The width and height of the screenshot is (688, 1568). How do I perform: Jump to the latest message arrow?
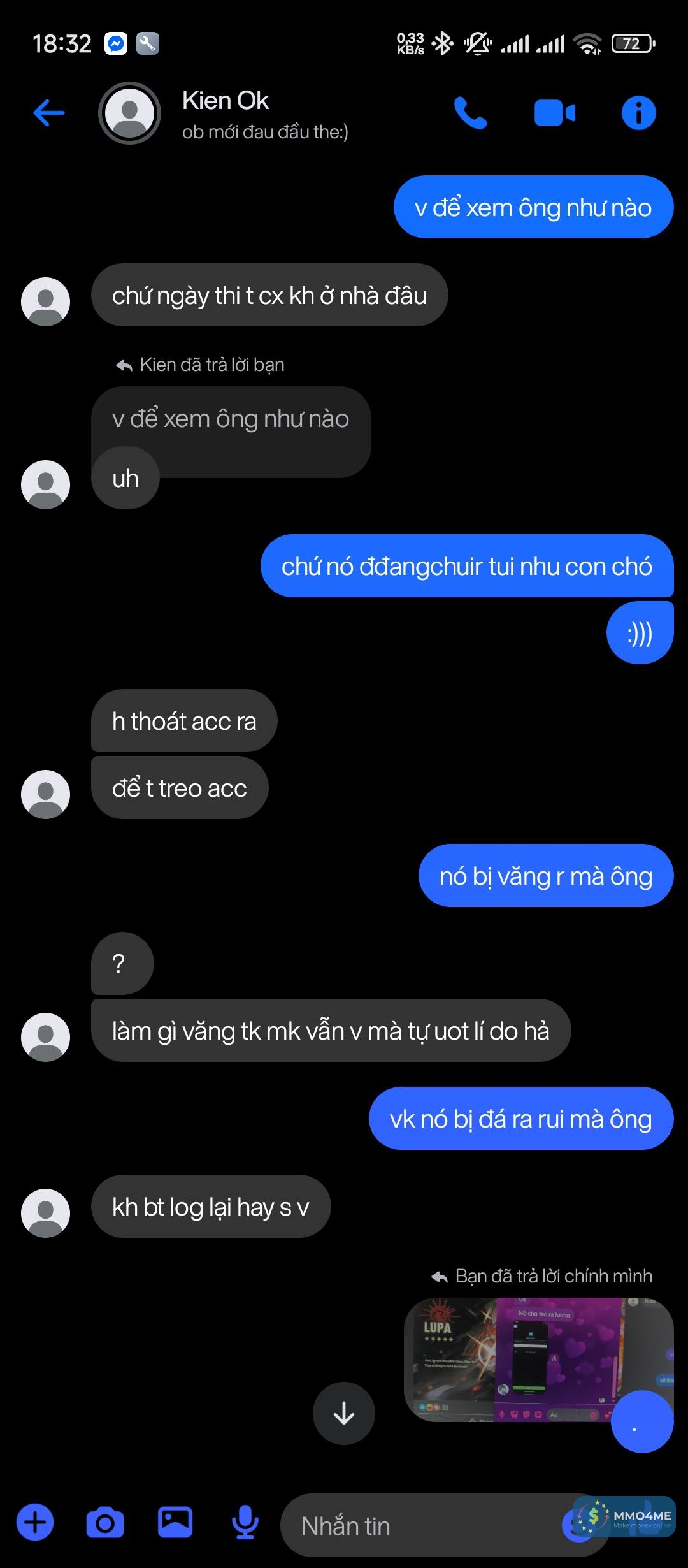tap(343, 1413)
